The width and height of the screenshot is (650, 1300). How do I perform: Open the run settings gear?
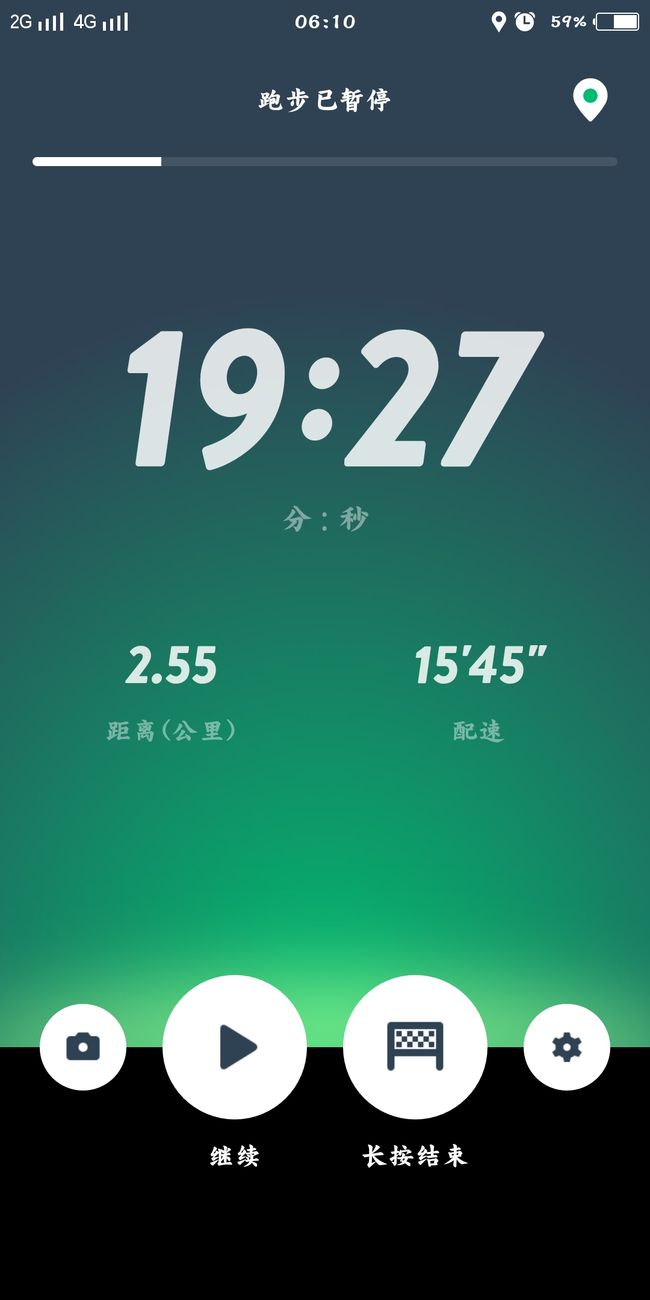coord(567,1047)
